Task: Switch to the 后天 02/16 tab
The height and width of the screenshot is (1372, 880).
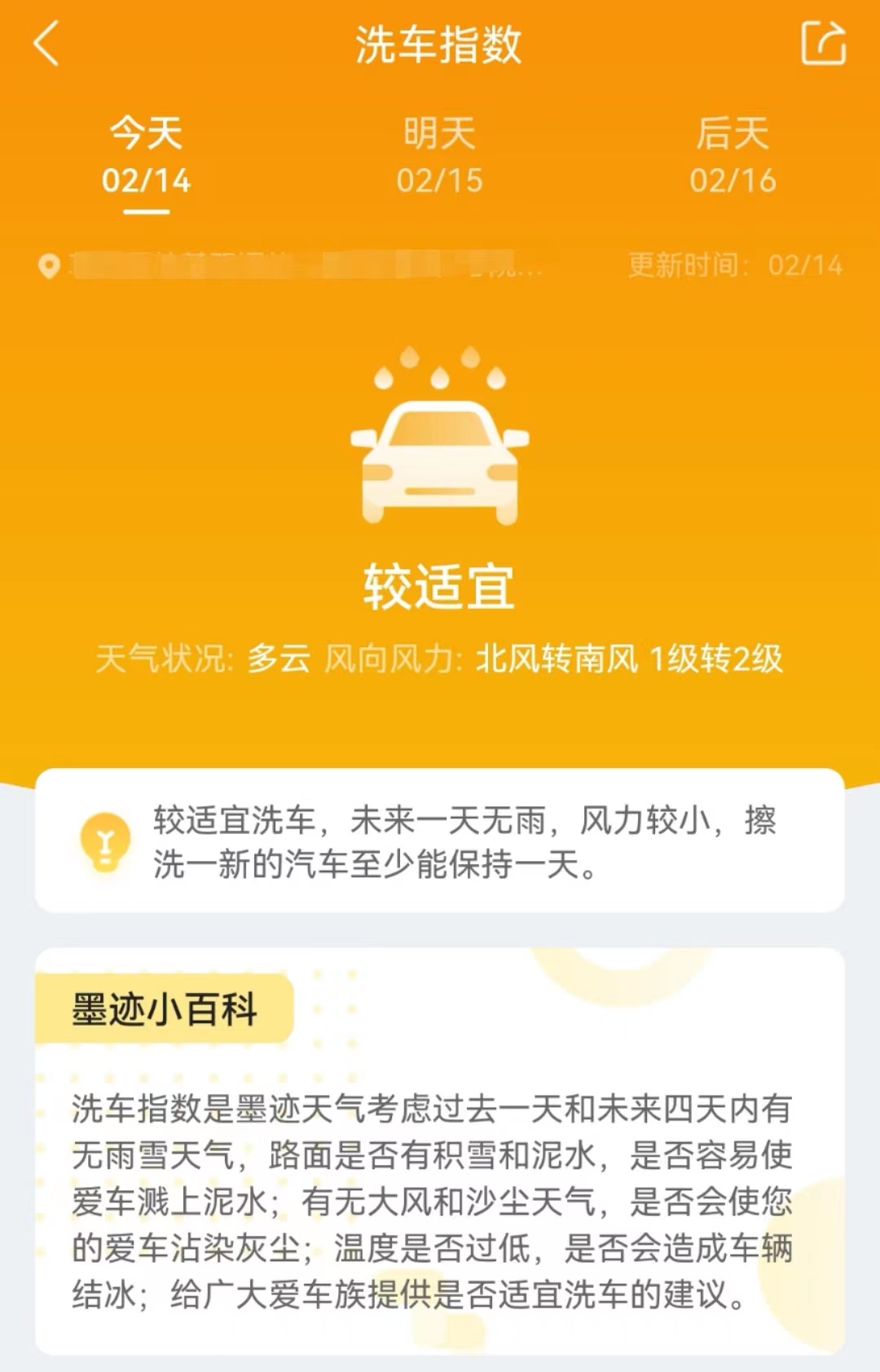Action: click(x=733, y=157)
